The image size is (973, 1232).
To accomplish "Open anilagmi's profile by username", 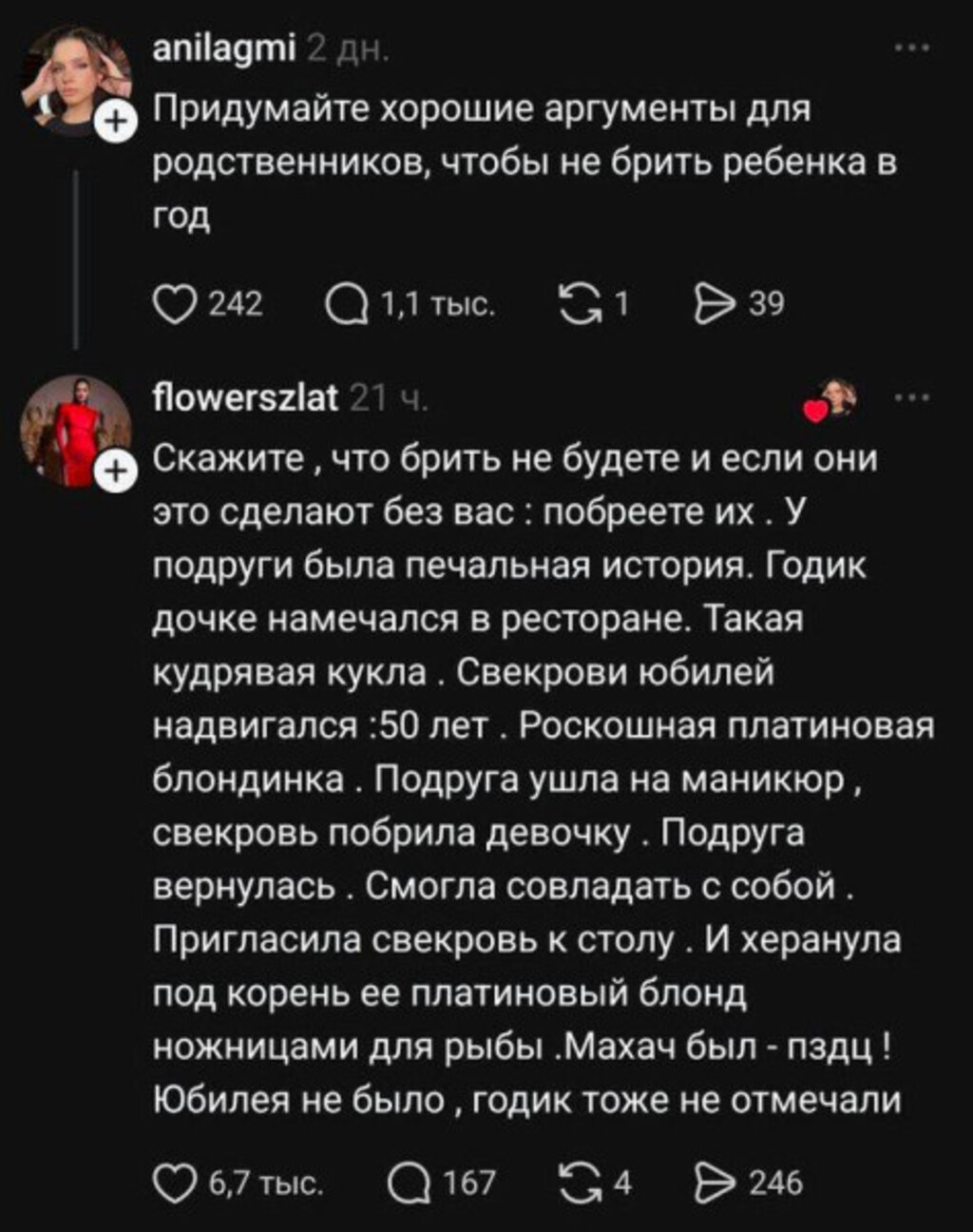I will [224, 47].
